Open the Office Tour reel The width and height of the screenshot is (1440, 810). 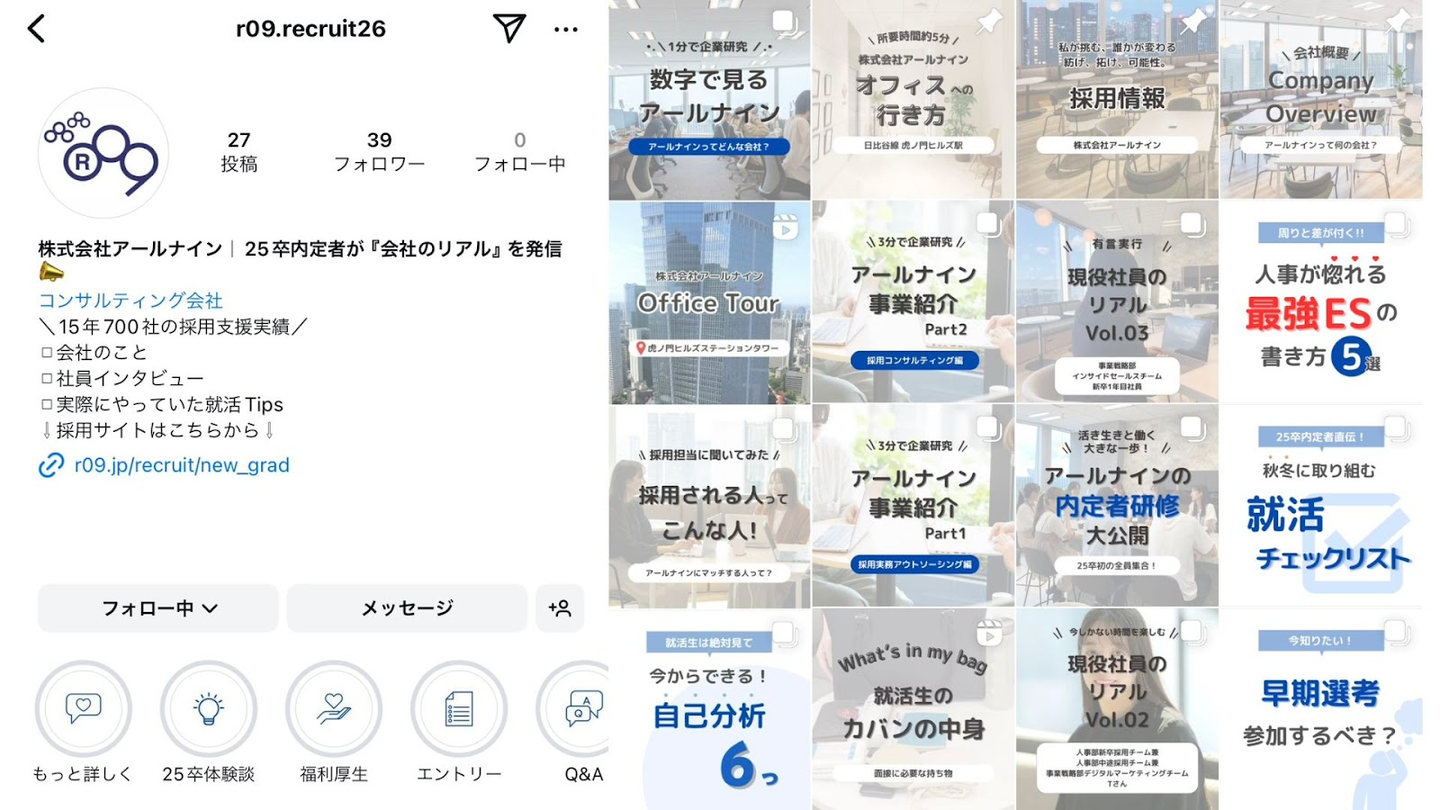(x=709, y=302)
